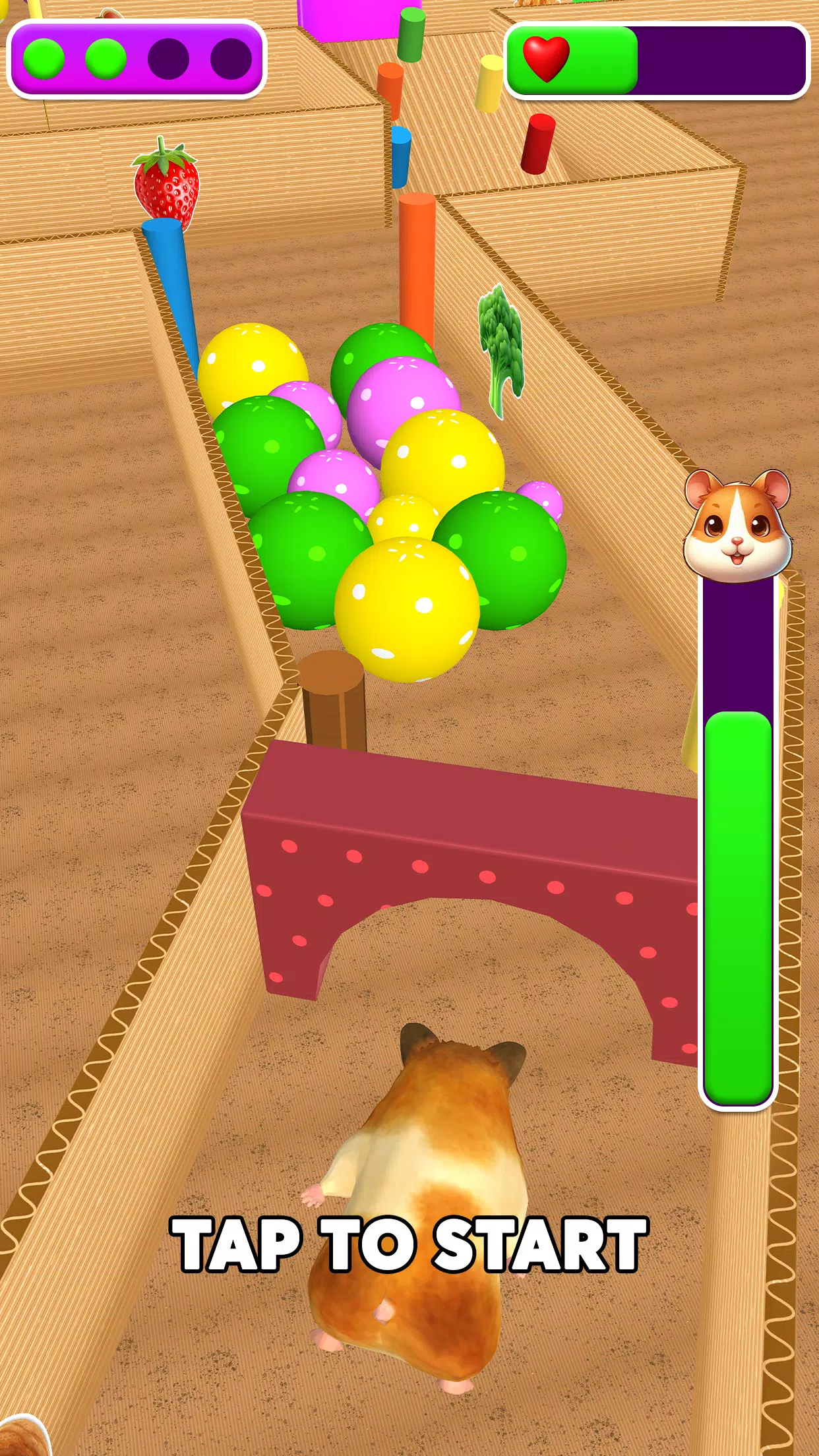Tap the 'Tap to Start' text to begin
The width and height of the screenshot is (819, 1456).
click(x=409, y=1244)
